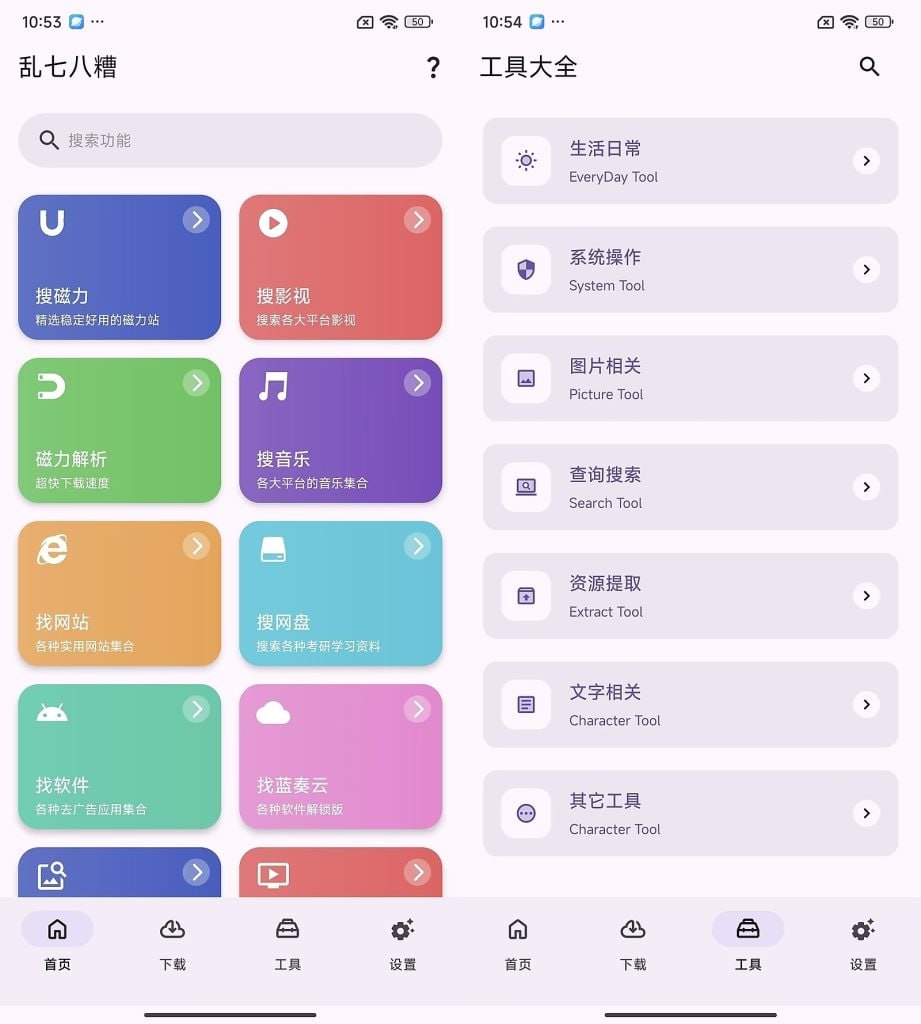Open the 生活日常 EveryDay Tool category
The width and height of the screenshot is (921, 1024).
pos(689,160)
